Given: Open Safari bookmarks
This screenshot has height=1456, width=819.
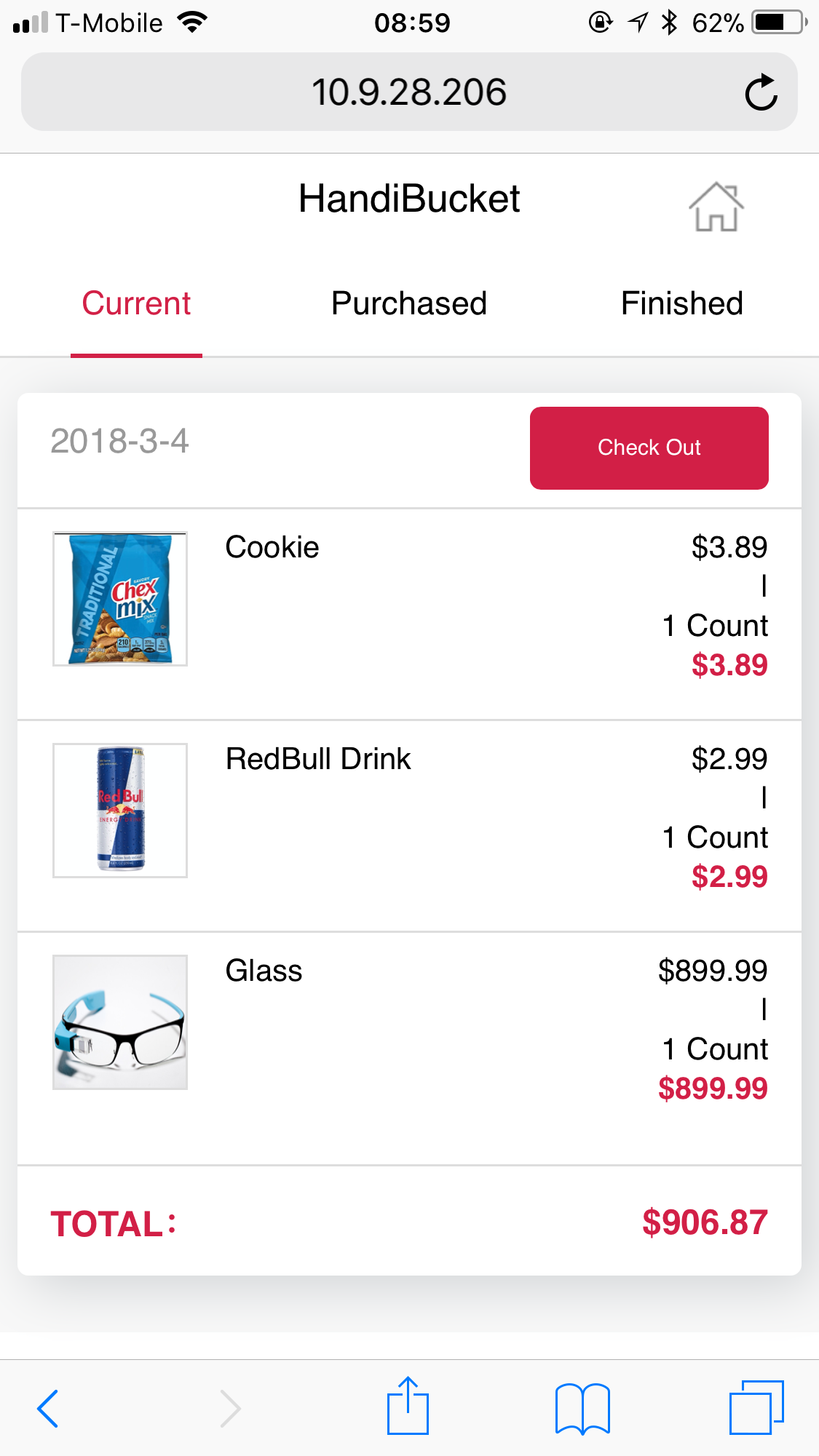Looking at the screenshot, I should [582, 1409].
